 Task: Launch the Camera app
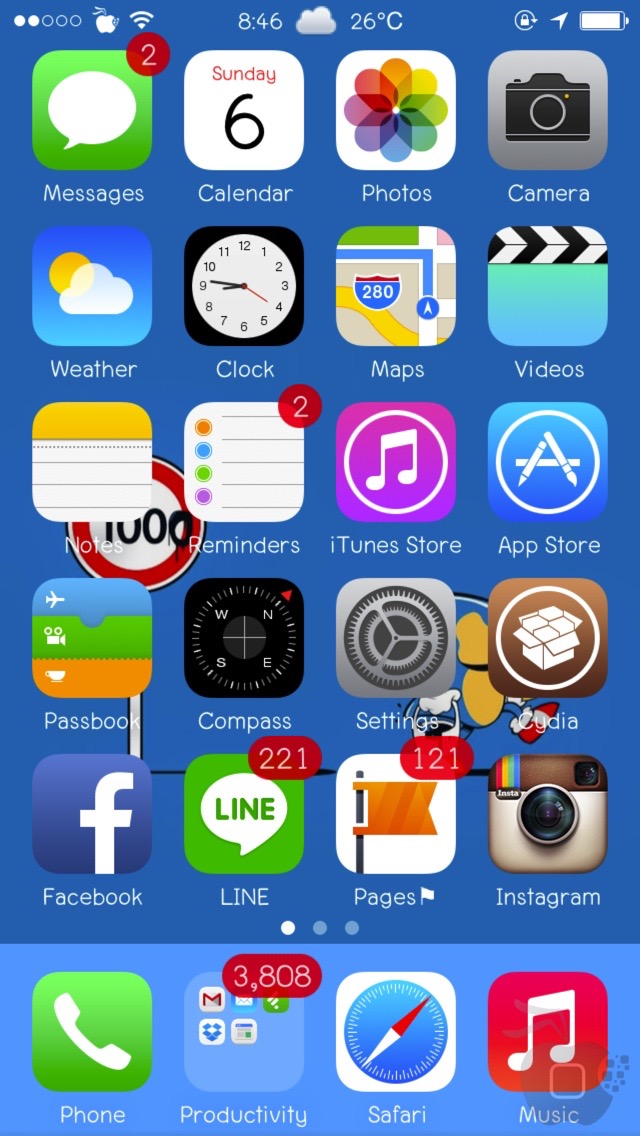(548, 111)
